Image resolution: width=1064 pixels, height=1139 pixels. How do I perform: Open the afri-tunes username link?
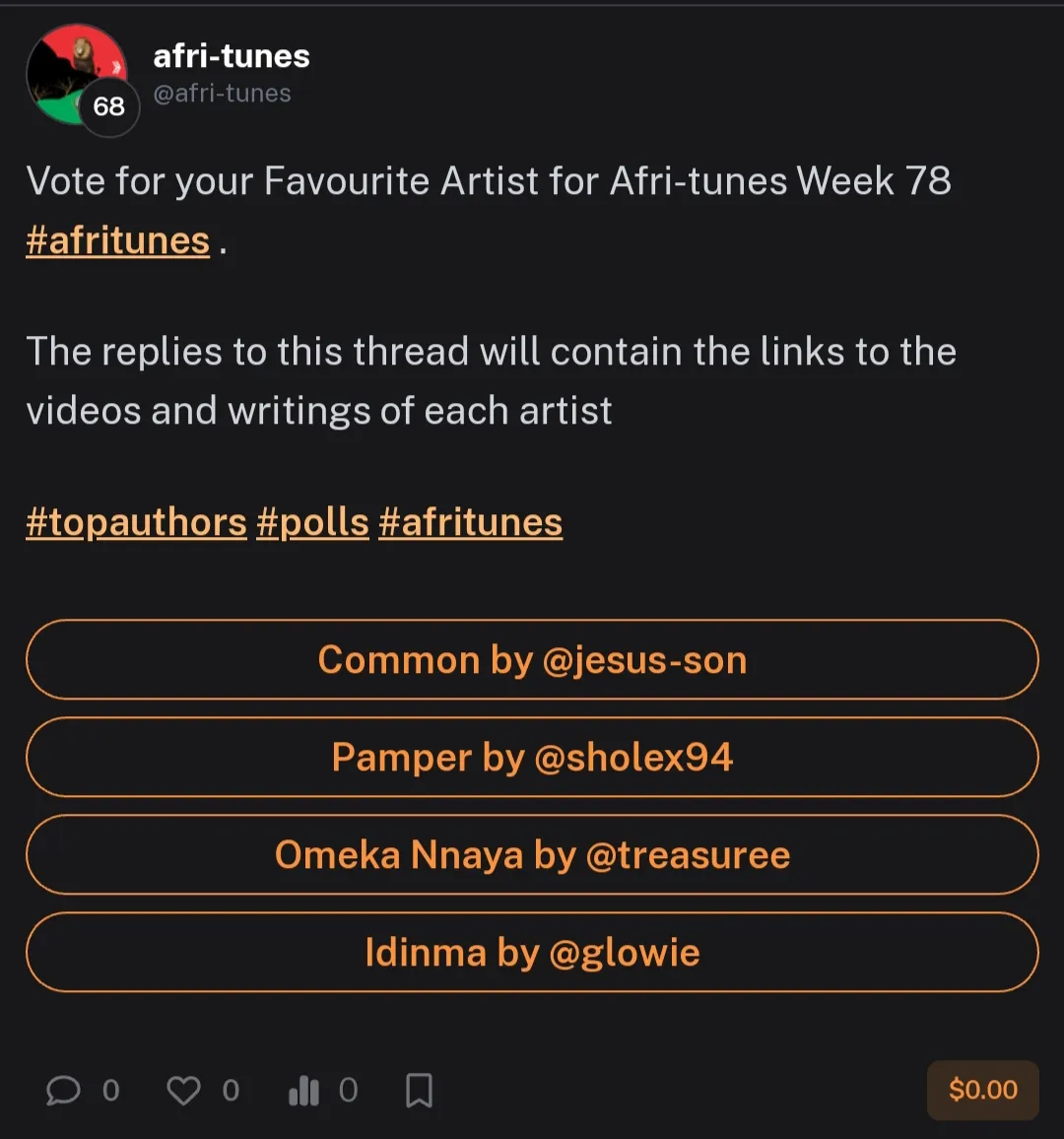(232, 56)
